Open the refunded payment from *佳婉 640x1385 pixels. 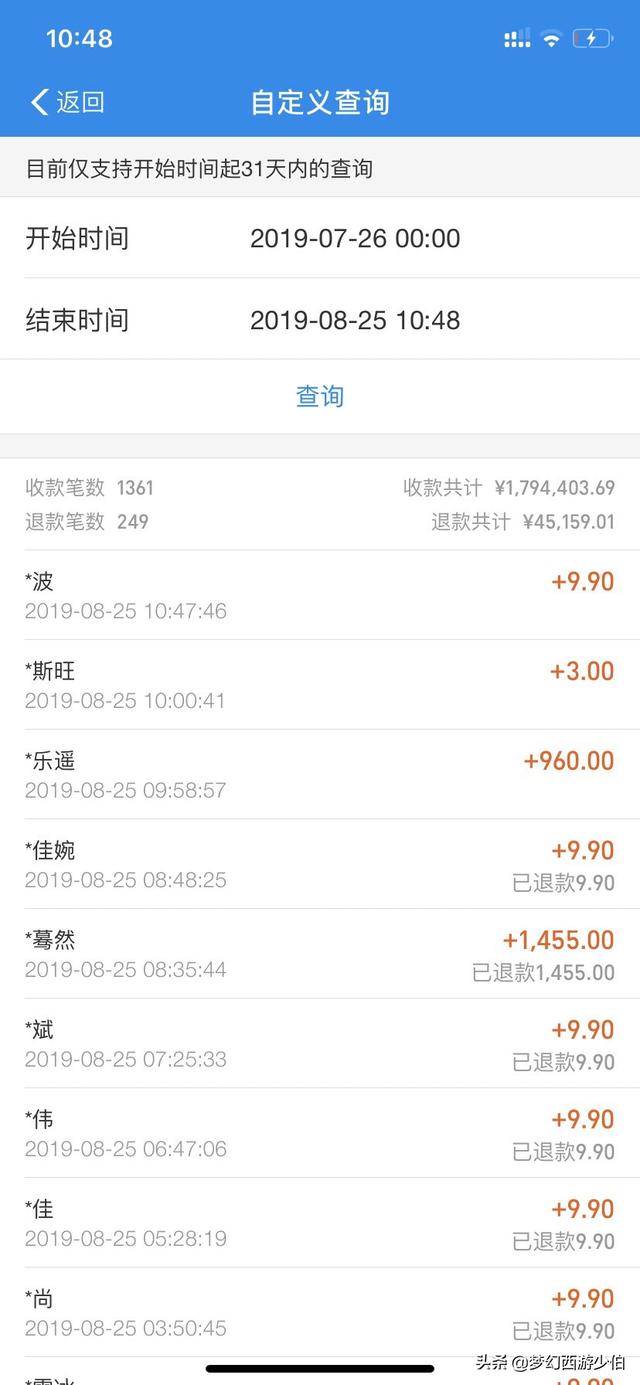[320, 864]
